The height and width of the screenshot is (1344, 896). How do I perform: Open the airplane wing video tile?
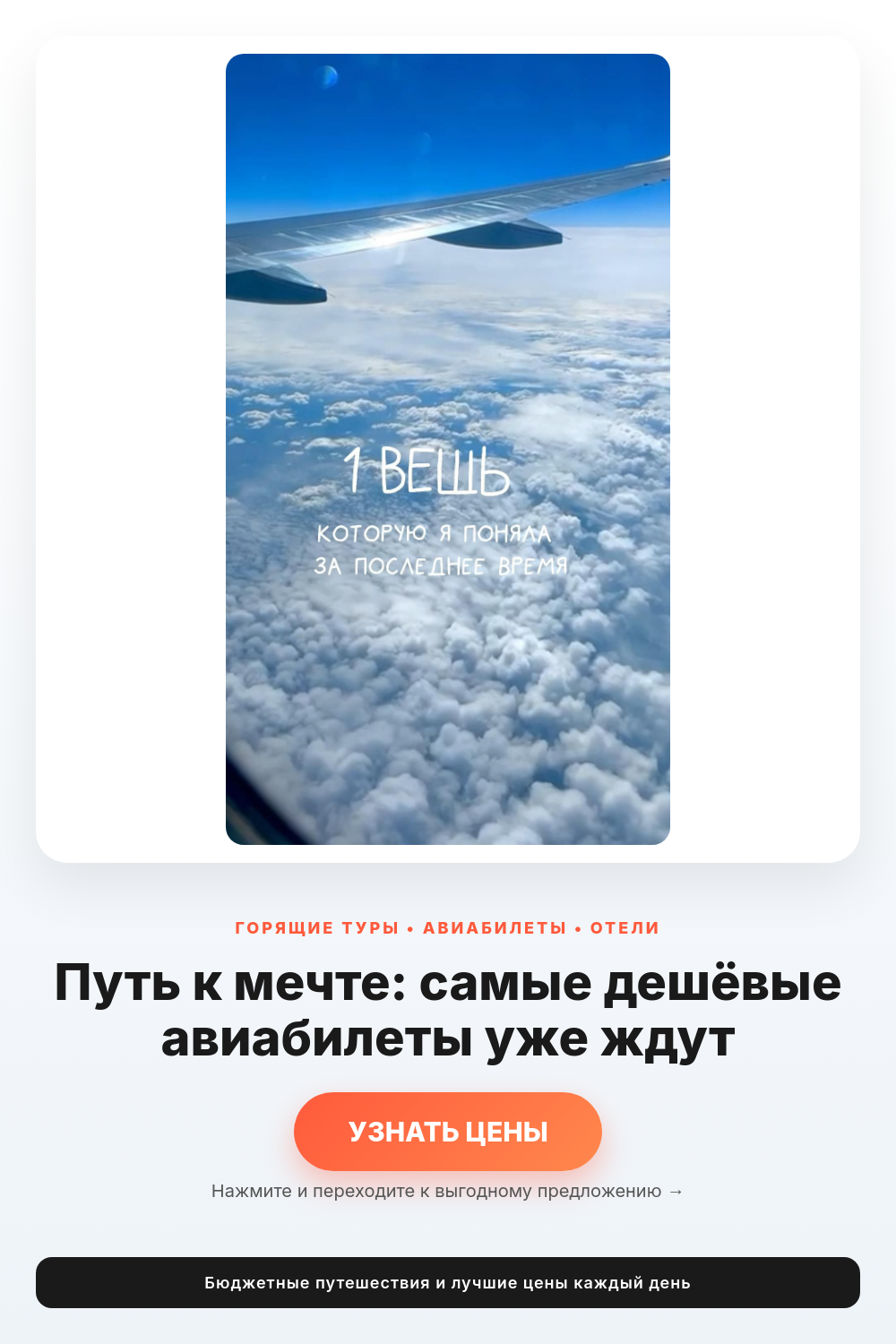pyautogui.click(x=448, y=449)
